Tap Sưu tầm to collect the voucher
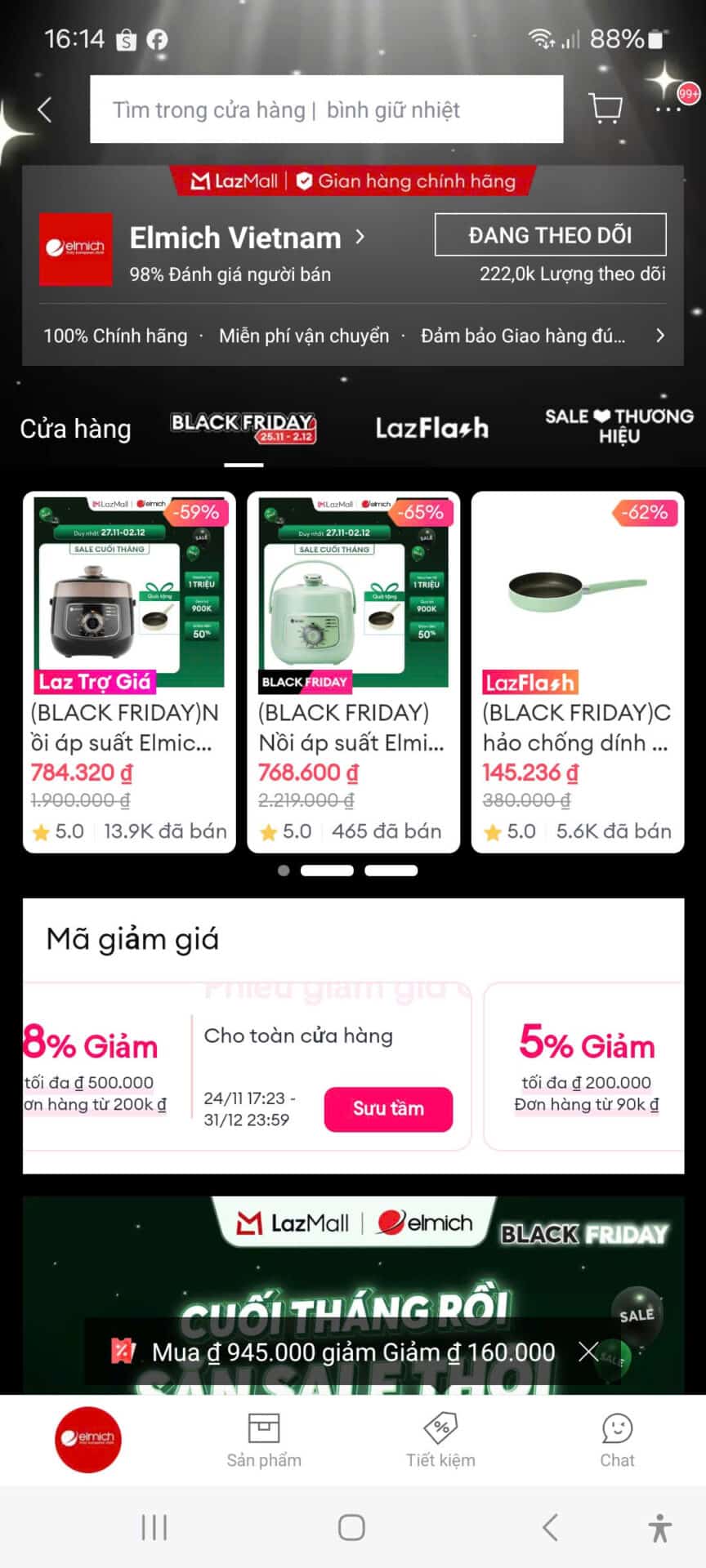The width and height of the screenshot is (706, 1568). 388,1109
